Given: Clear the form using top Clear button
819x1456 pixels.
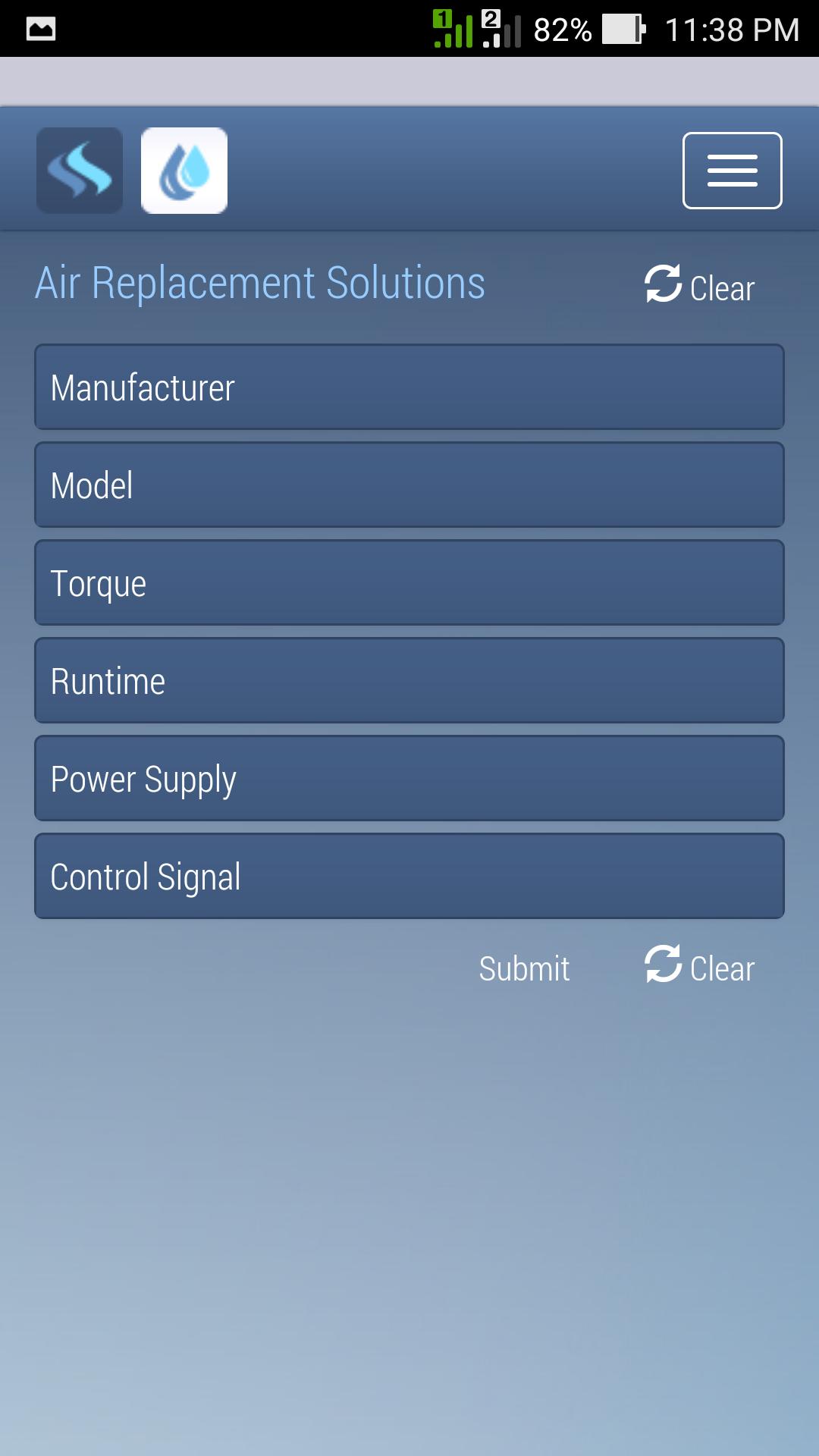Looking at the screenshot, I should click(700, 287).
